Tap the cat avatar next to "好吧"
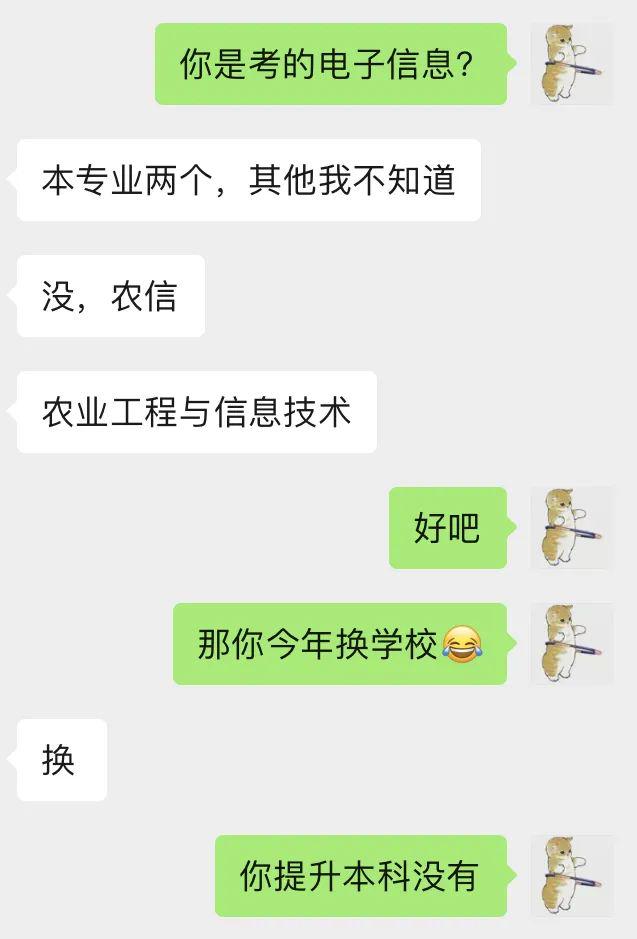 tap(571, 528)
